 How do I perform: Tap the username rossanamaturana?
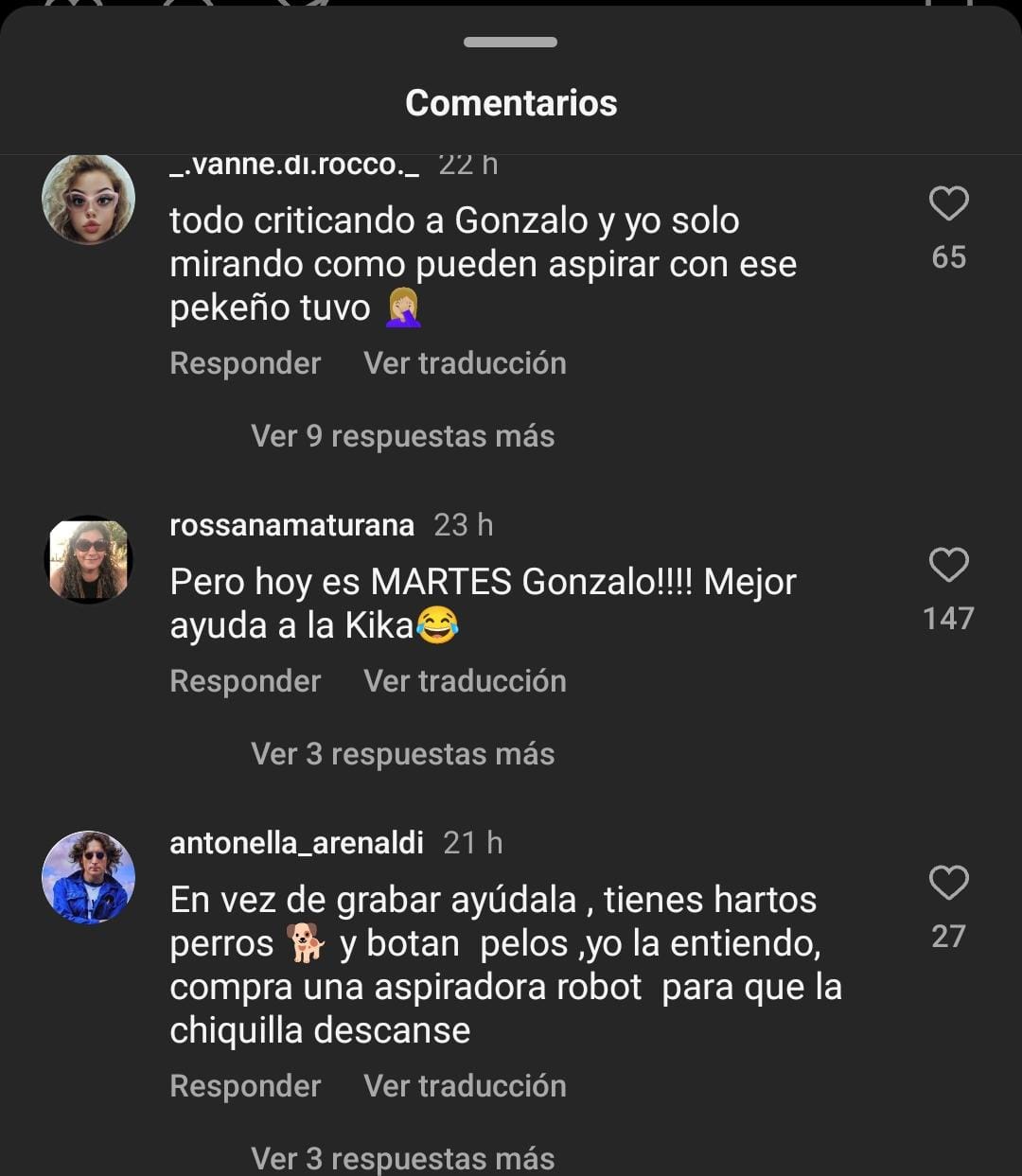click(291, 525)
